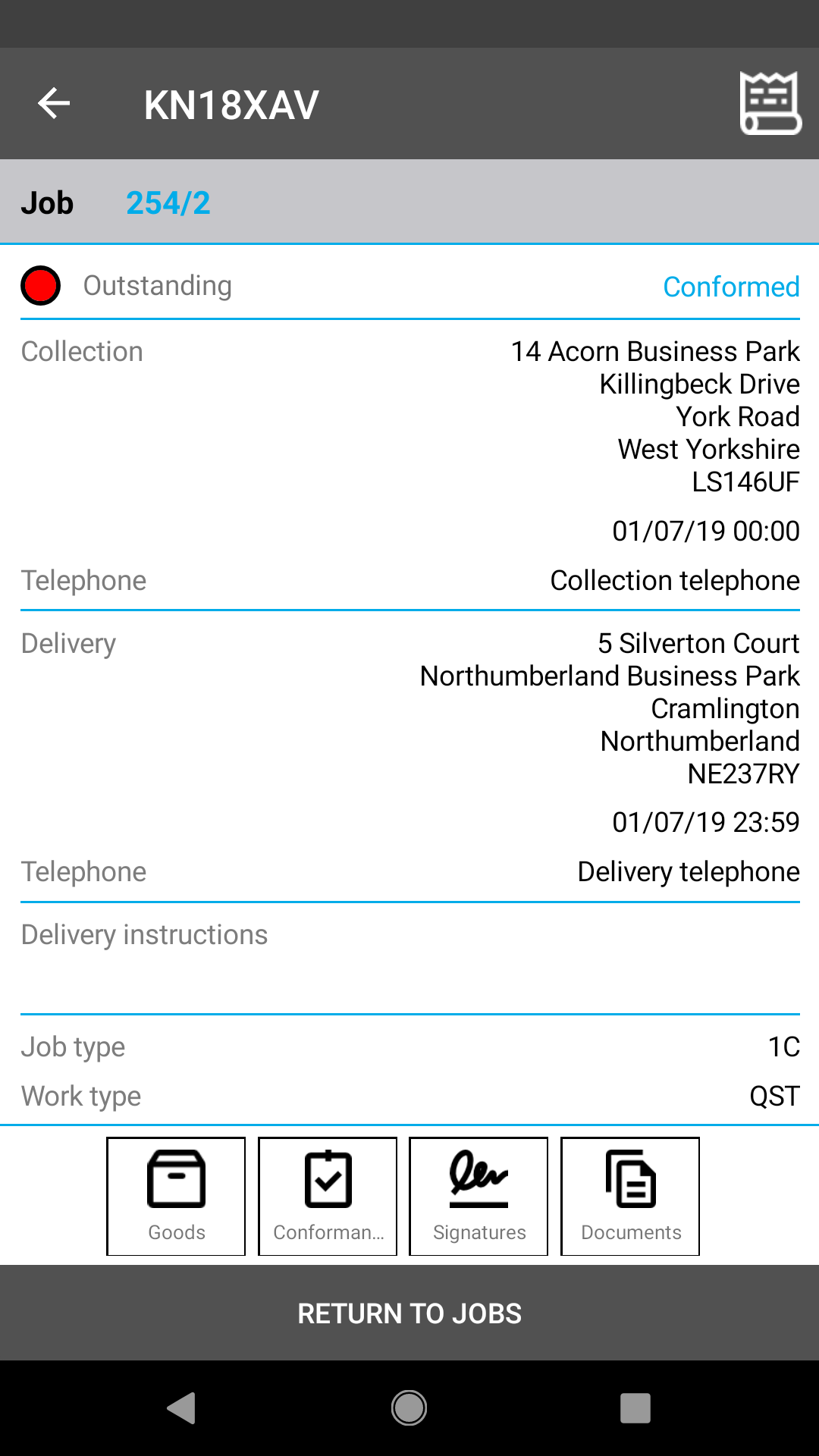Screen dimensions: 819x1456
Task: Open the Documents section
Action: point(630,1196)
